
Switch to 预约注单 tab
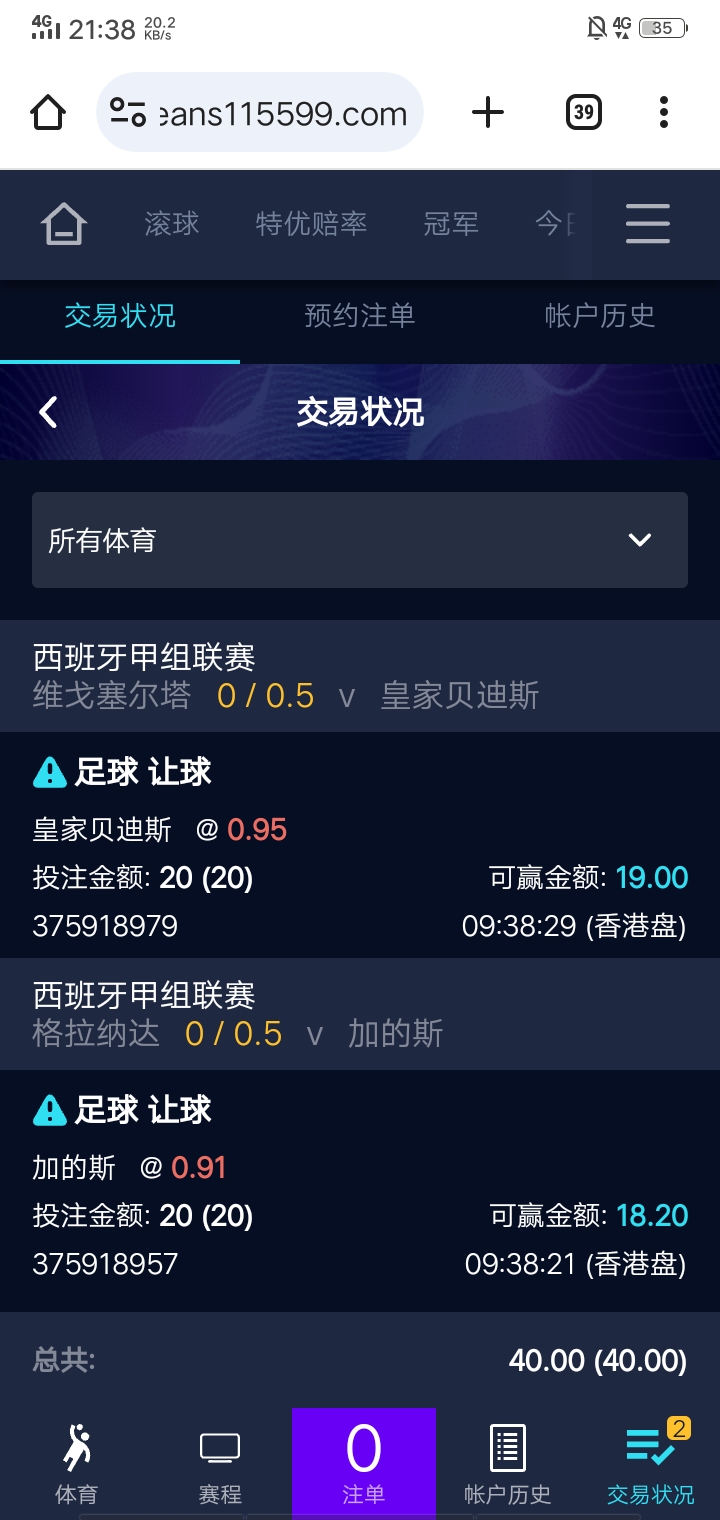[359, 316]
